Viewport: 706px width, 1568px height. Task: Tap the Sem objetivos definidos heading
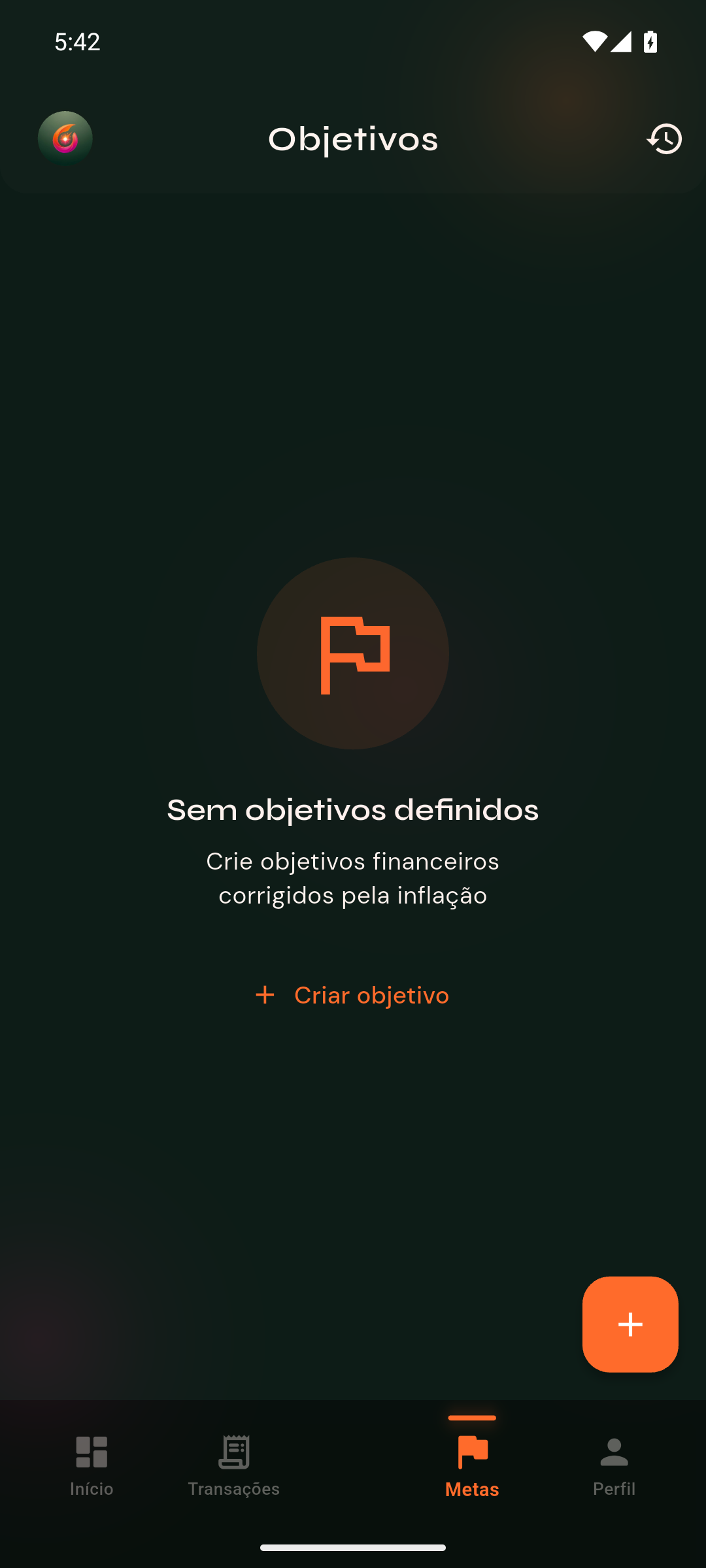point(353,809)
